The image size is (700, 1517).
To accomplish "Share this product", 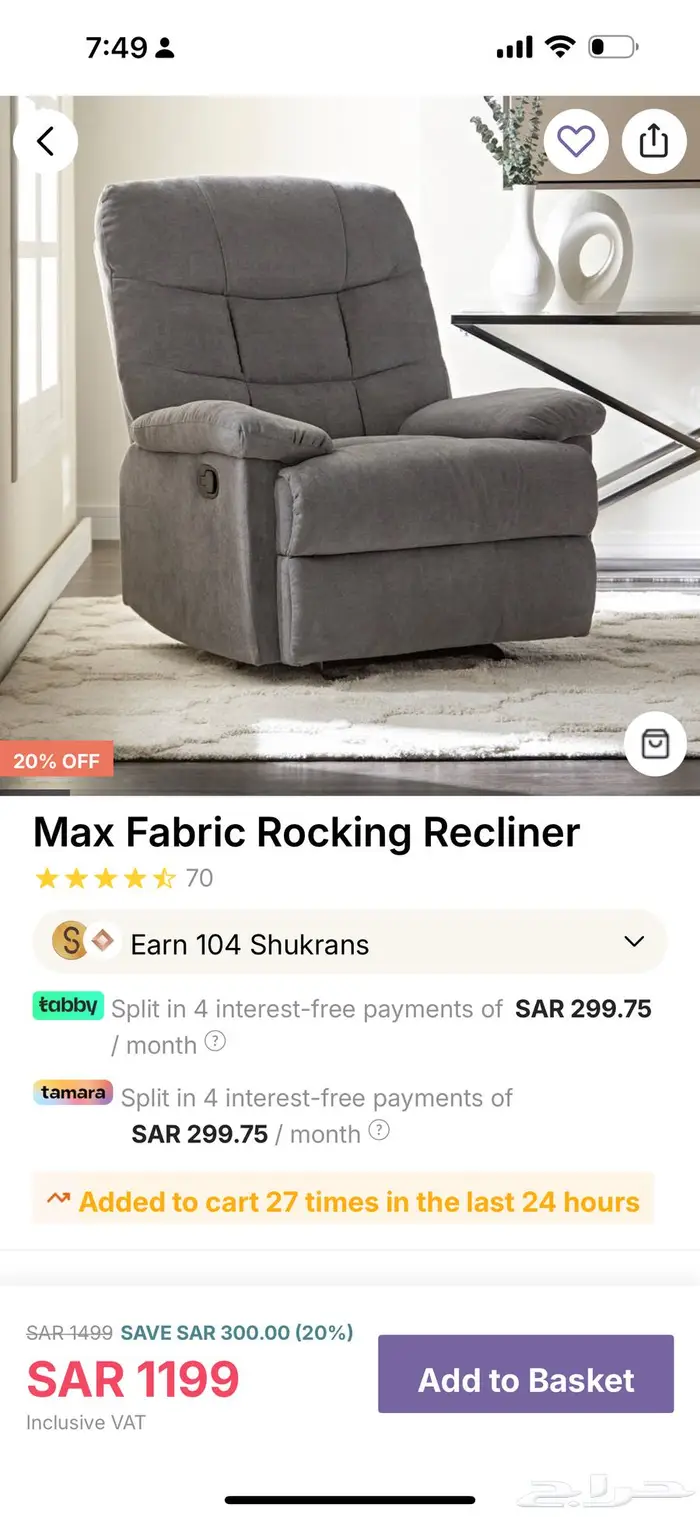I will click(654, 142).
